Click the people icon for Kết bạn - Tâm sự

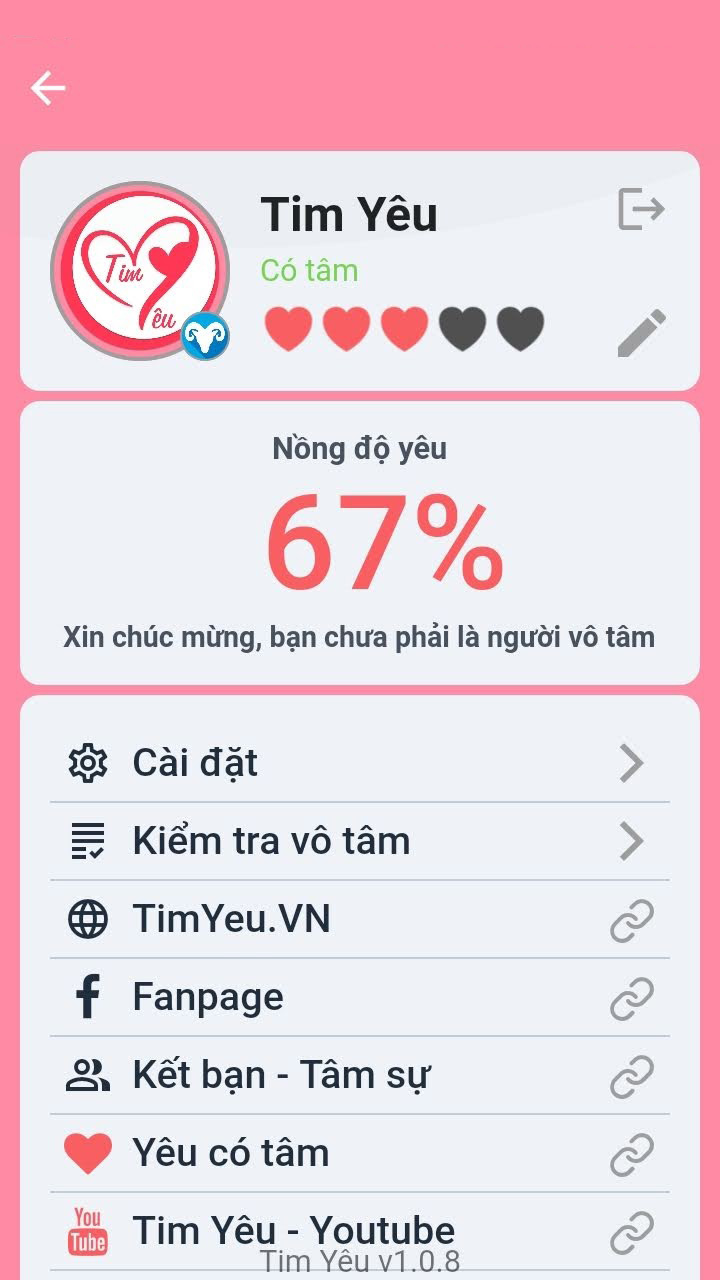click(x=90, y=1074)
